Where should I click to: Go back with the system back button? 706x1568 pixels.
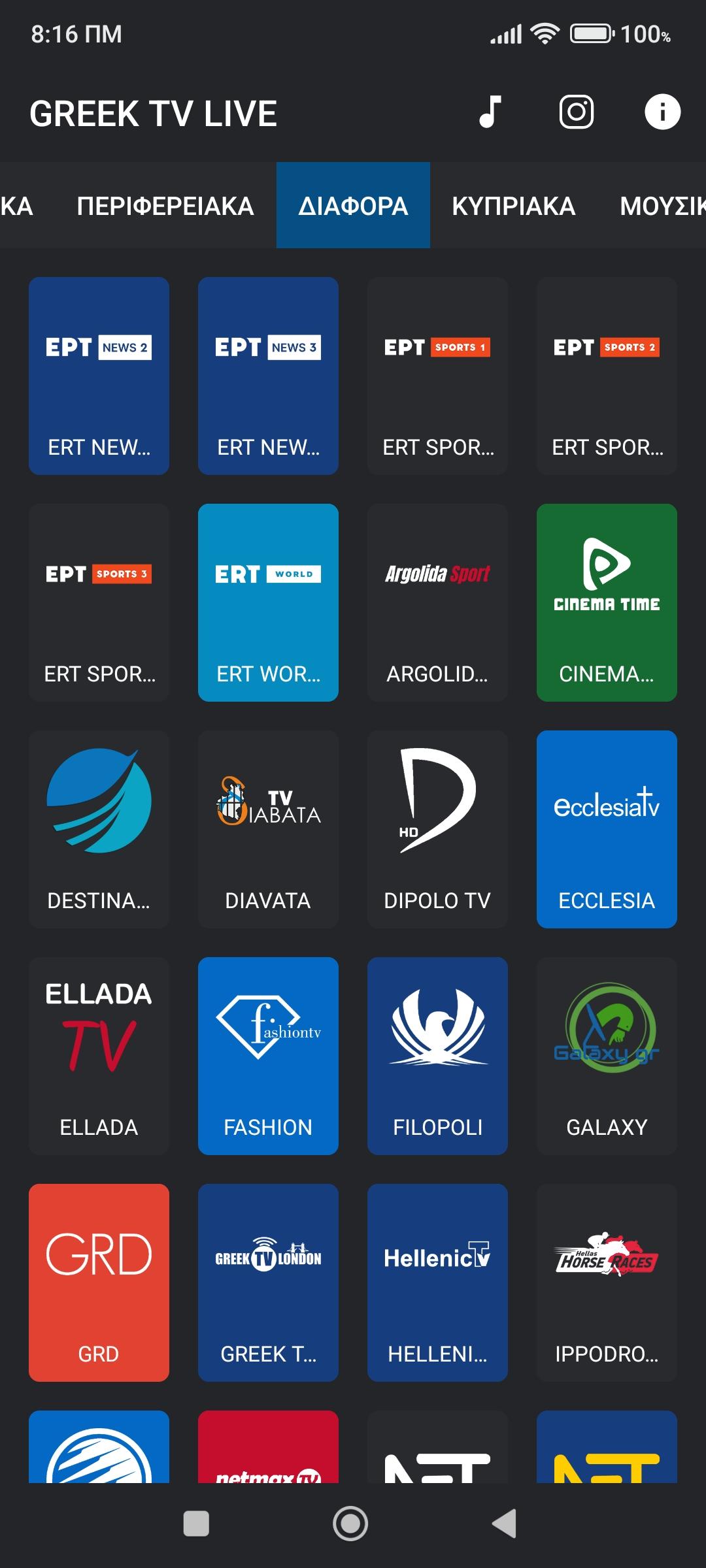[x=505, y=1524]
